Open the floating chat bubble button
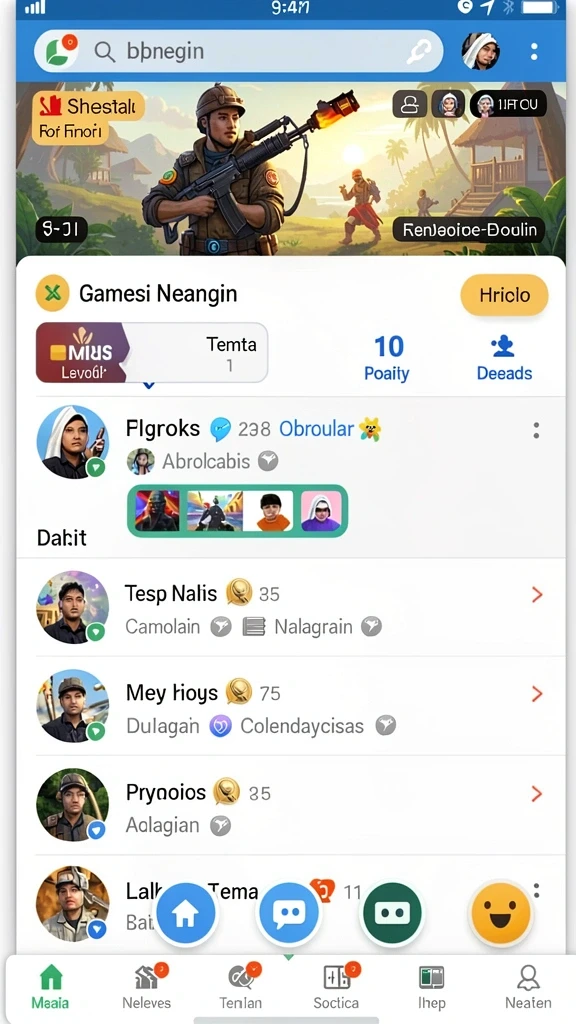Viewport: 576px width, 1024px height. [289, 912]
